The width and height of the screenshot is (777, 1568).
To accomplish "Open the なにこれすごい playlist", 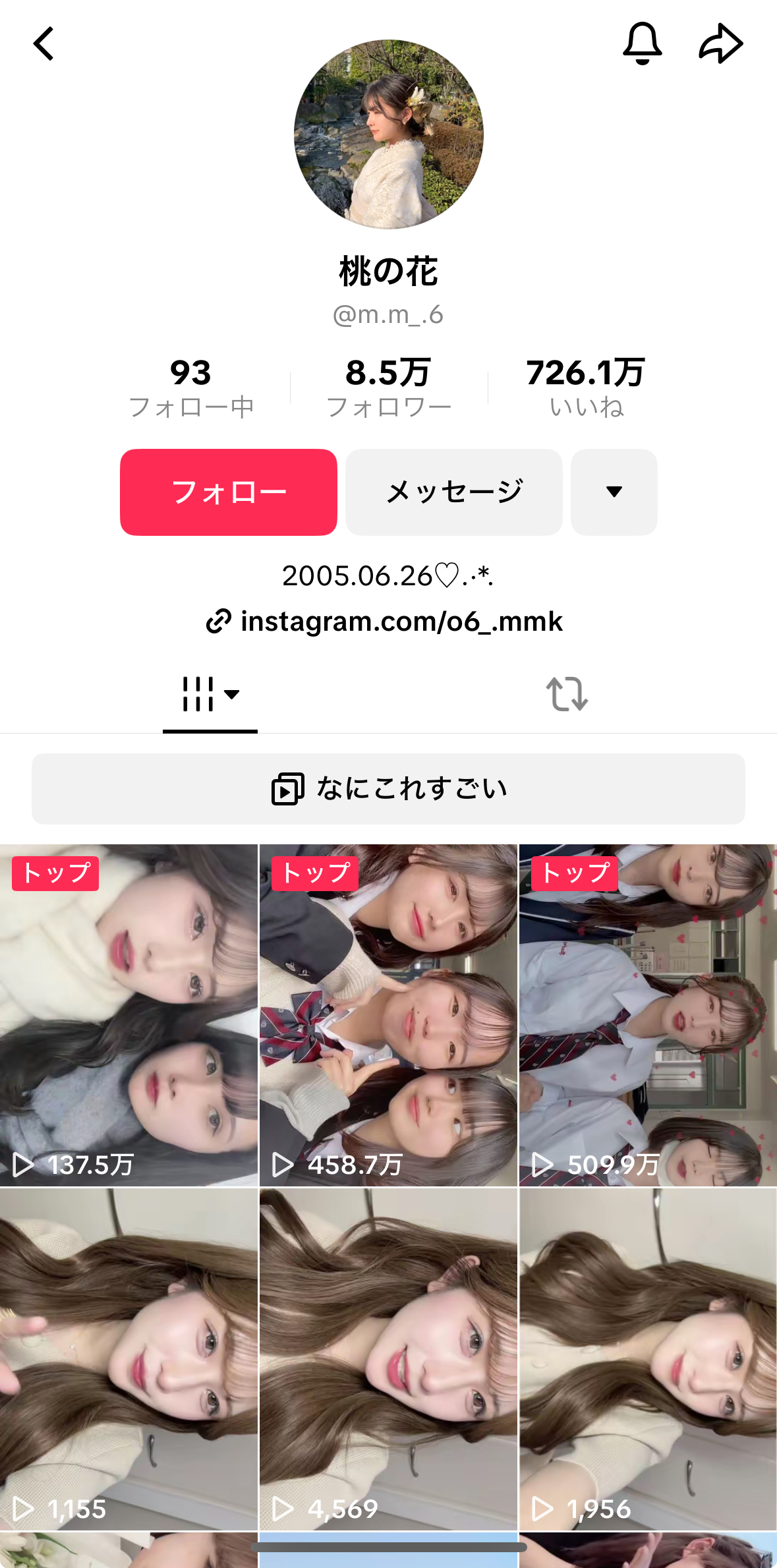I will click(x=388, y=789).
